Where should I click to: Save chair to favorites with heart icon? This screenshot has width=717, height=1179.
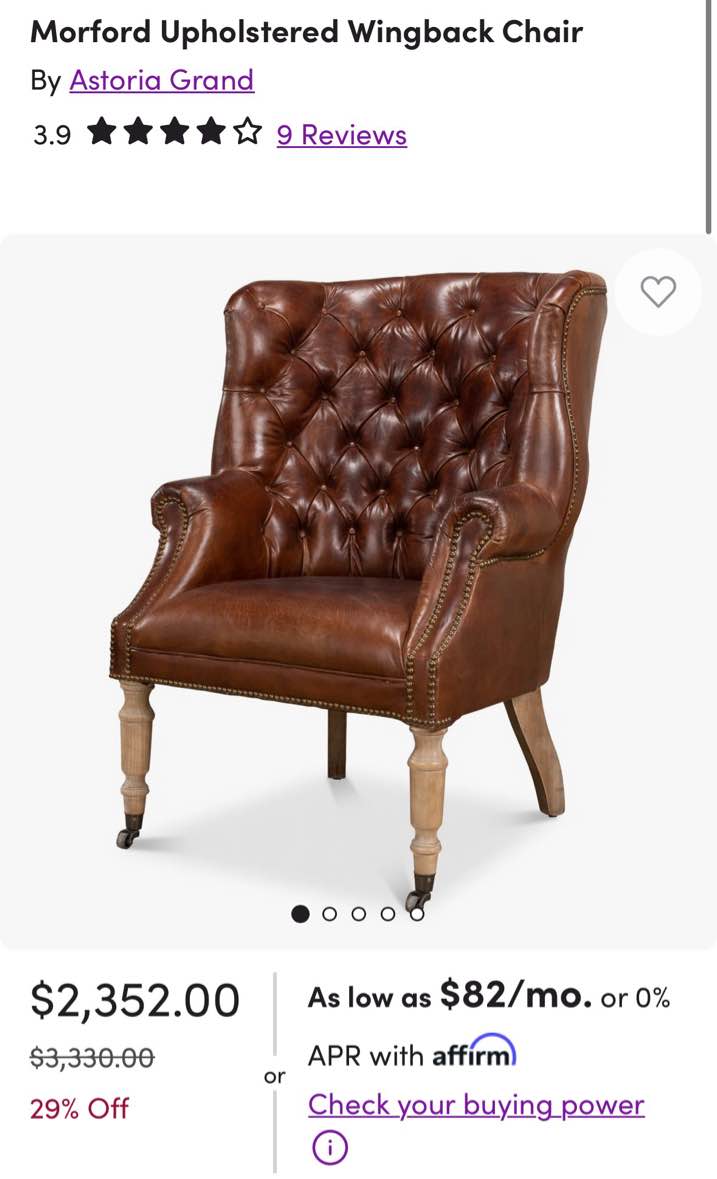[658, 292]
